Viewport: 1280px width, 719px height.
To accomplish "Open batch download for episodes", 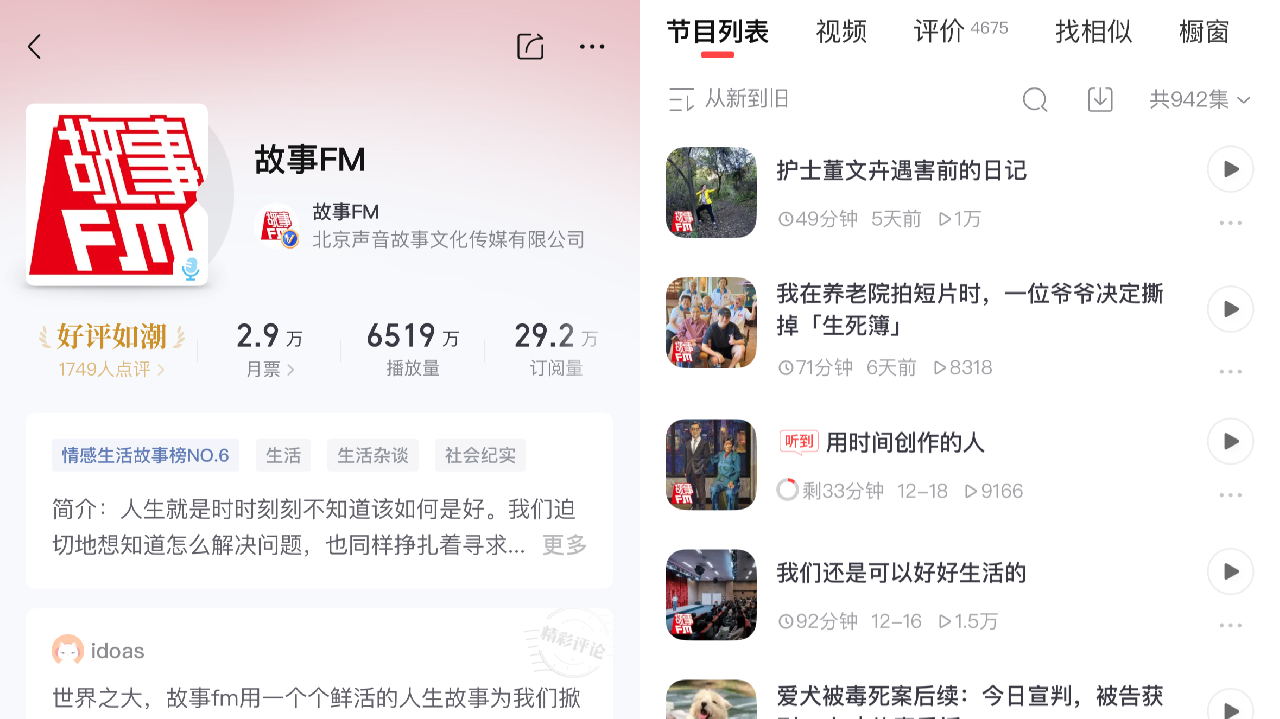I will 1100,99.
